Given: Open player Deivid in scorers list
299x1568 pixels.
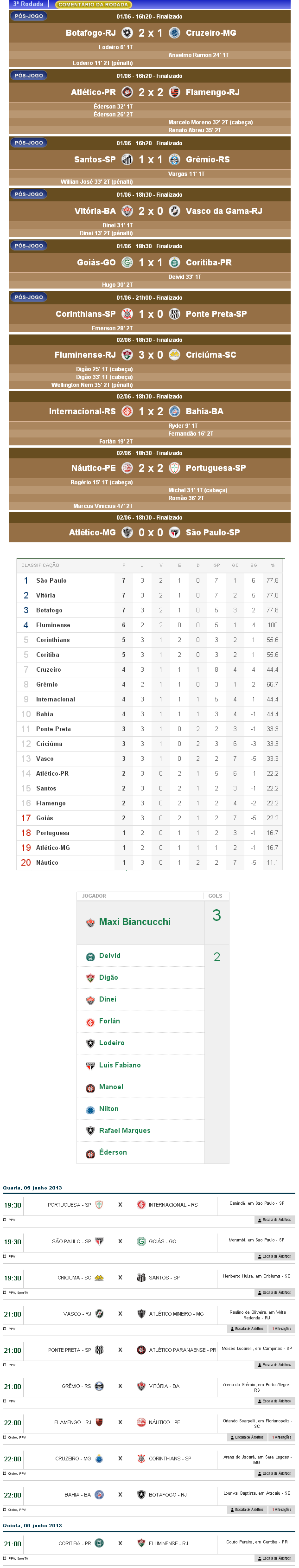Looking at the screenshot, I should (x=109, y=956).
